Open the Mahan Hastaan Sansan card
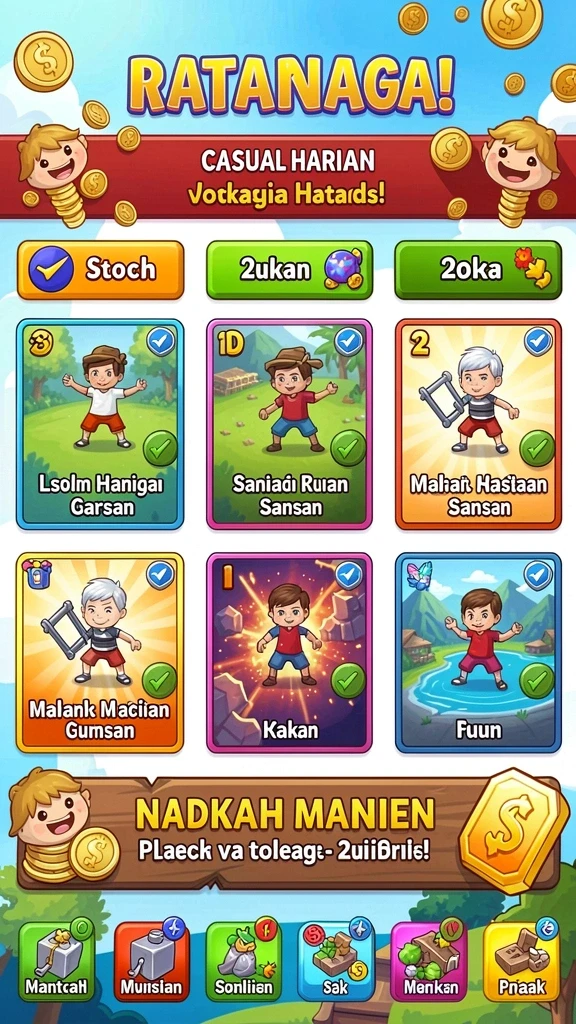Screen dimensions: 576x1024 (x=478, y=424)
